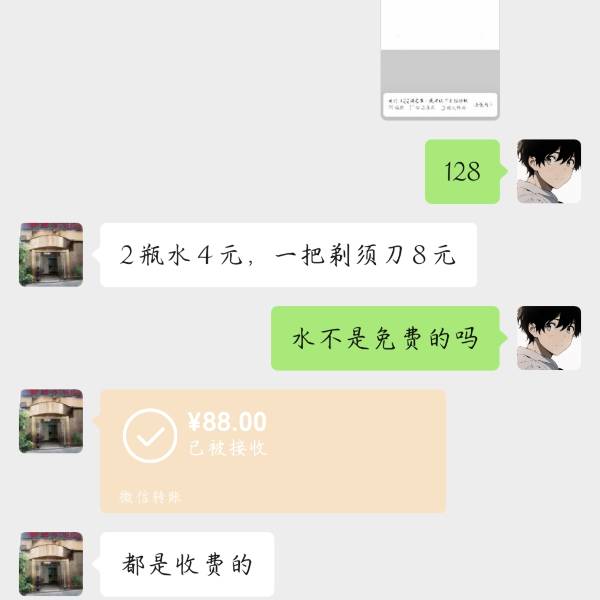View profile from avatar beside 2瓶水4元 message
The image size is (600, 600).
coord(51,254)
